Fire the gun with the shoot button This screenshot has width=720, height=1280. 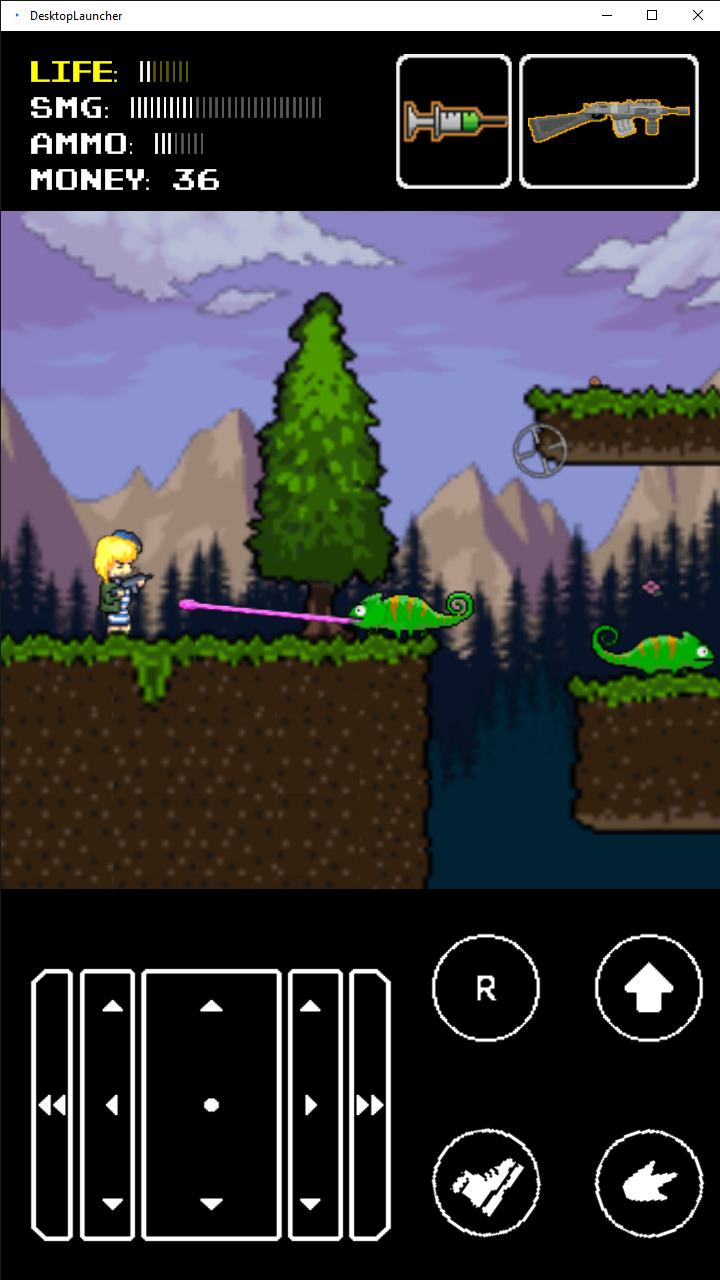(486, 1183)
